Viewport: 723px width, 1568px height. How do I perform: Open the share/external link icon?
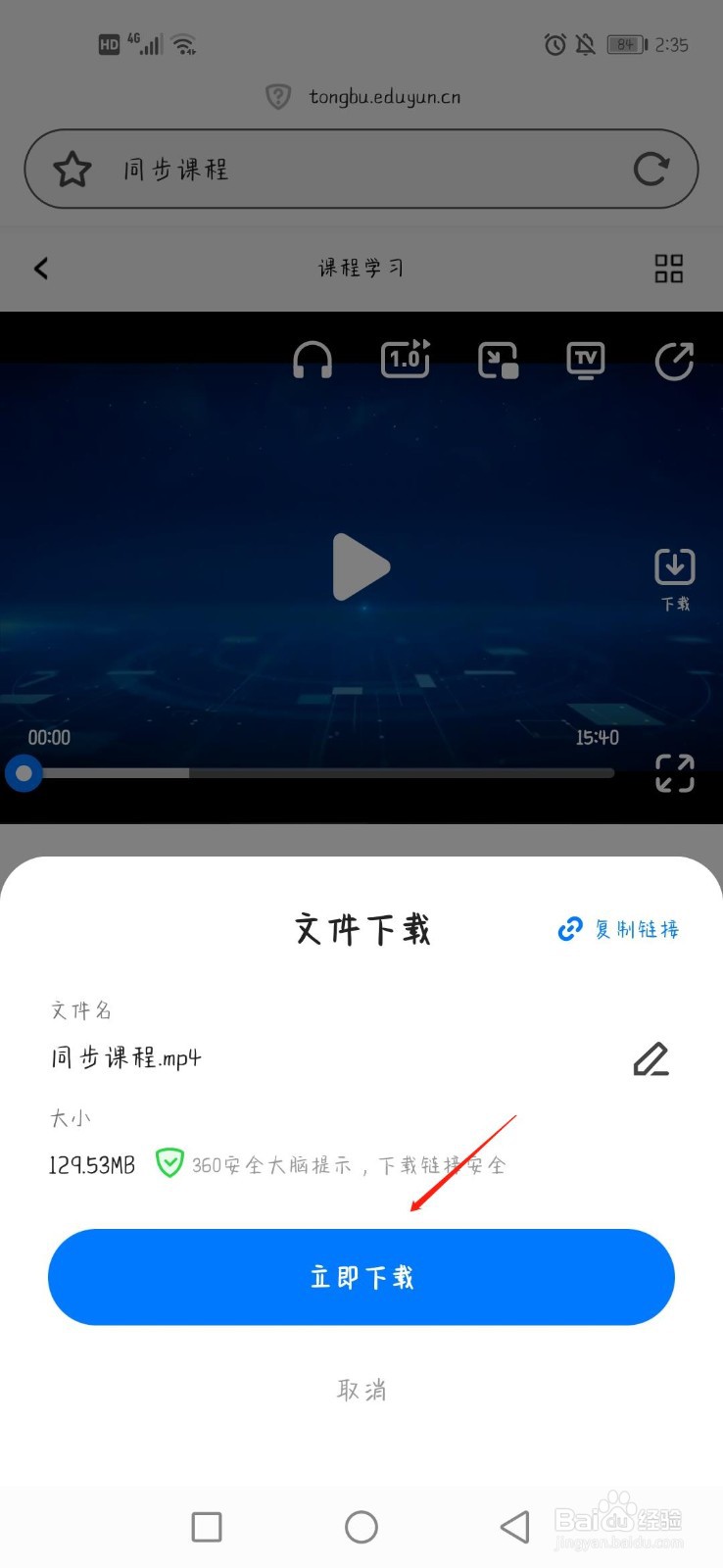[674, 363]
